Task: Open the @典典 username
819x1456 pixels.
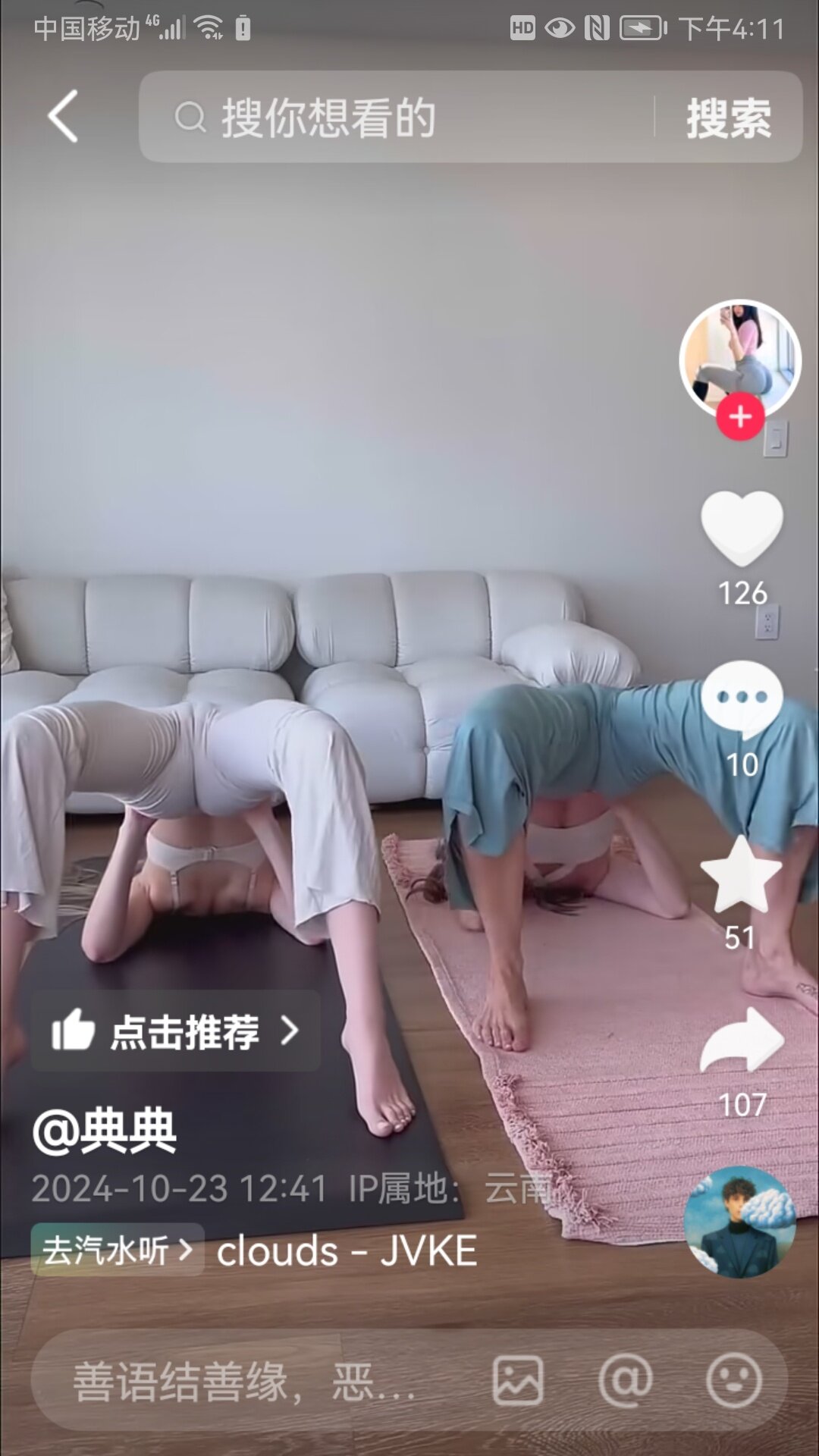Action: tap(105, 1131)
